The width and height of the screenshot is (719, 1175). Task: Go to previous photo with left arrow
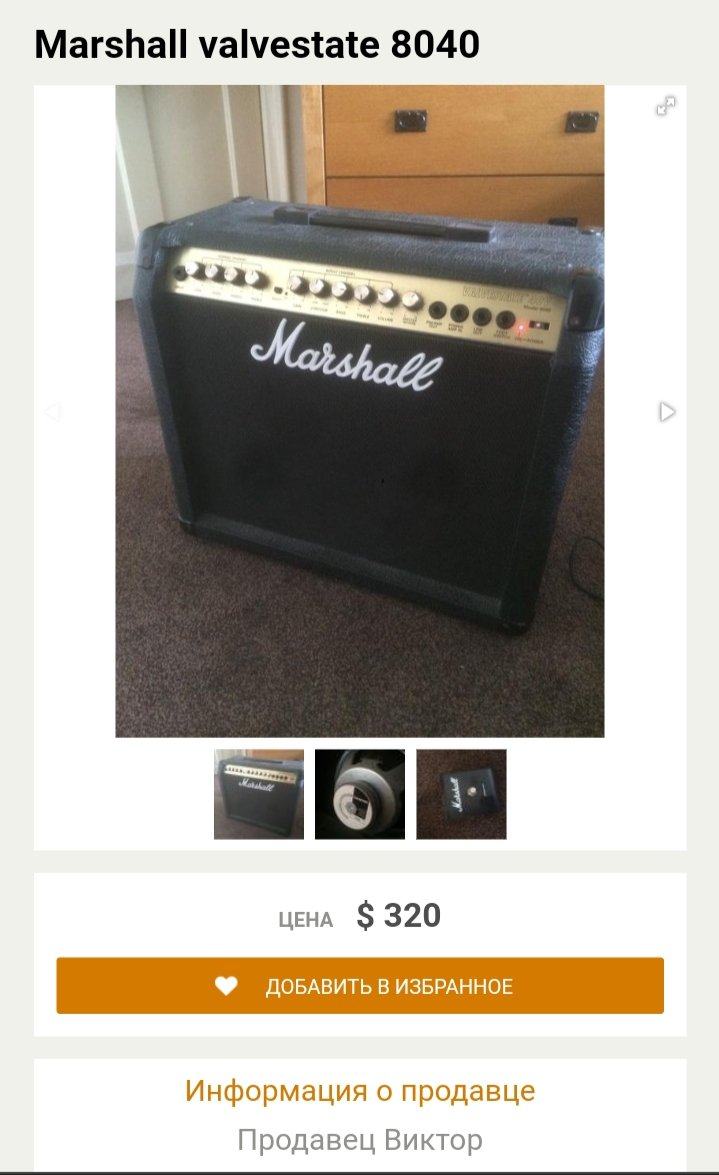click(52, 411)
